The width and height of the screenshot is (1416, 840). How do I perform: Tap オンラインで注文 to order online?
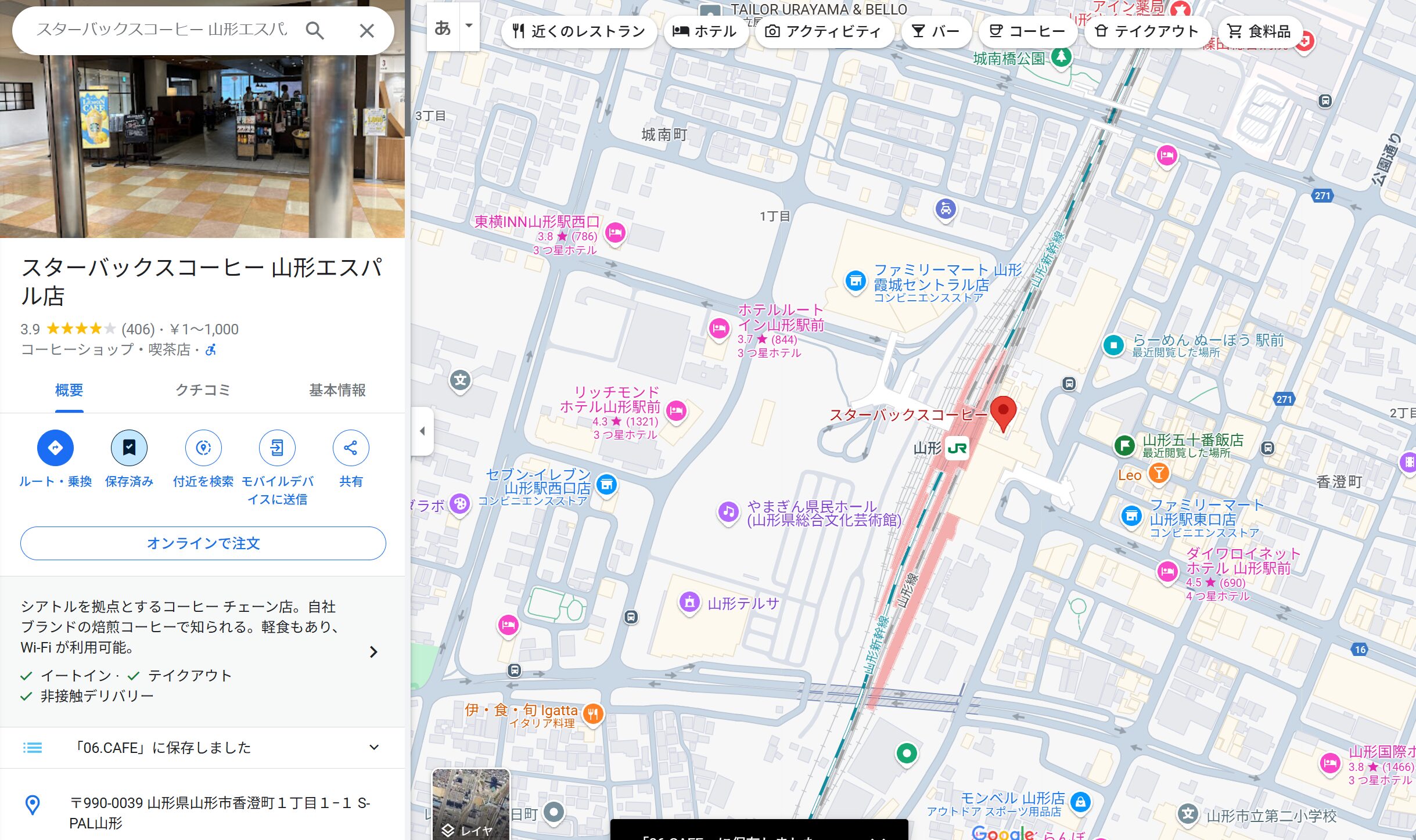coord(203,543)
